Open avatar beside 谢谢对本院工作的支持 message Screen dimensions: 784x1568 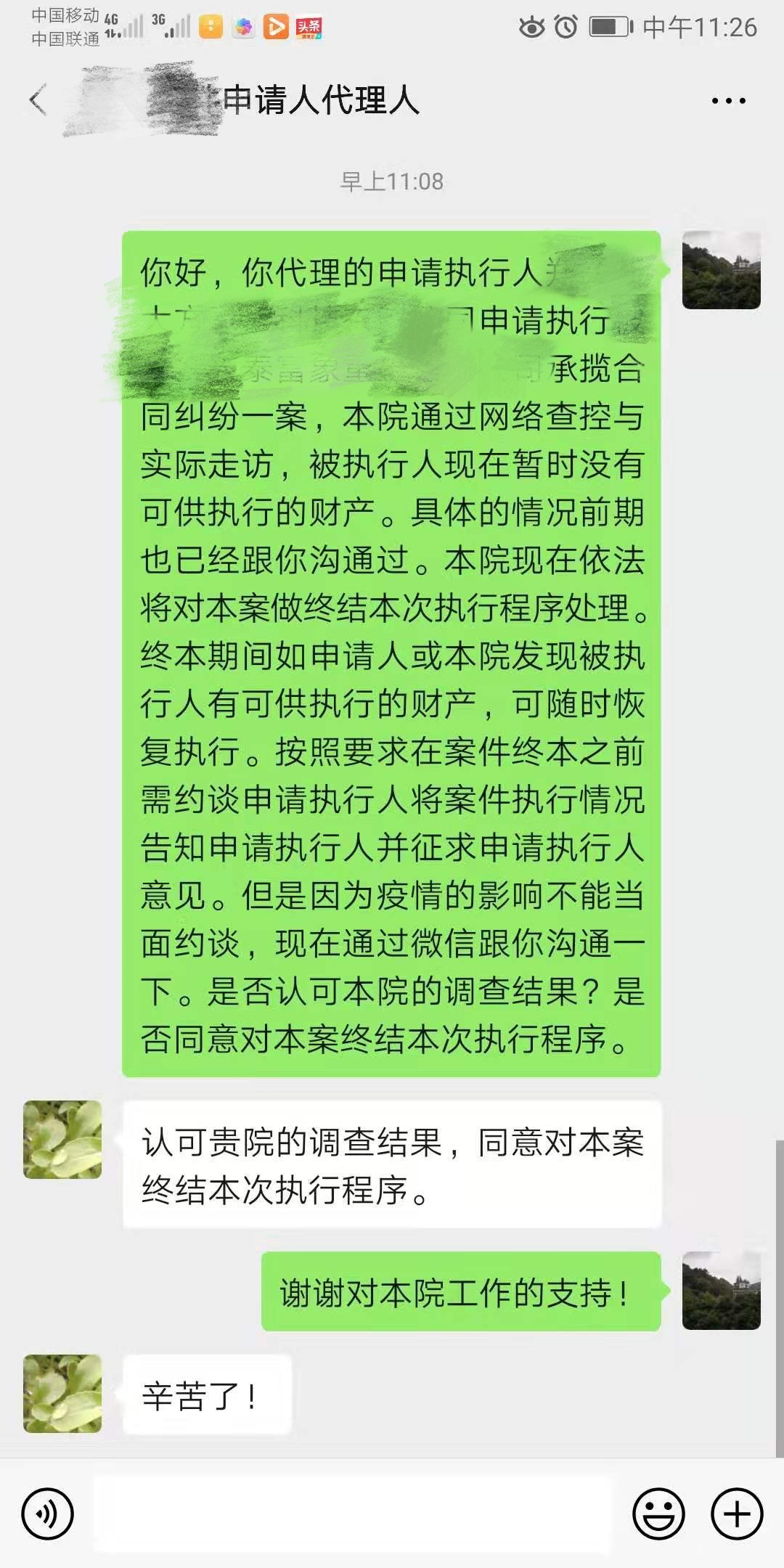pos(721,1291)
